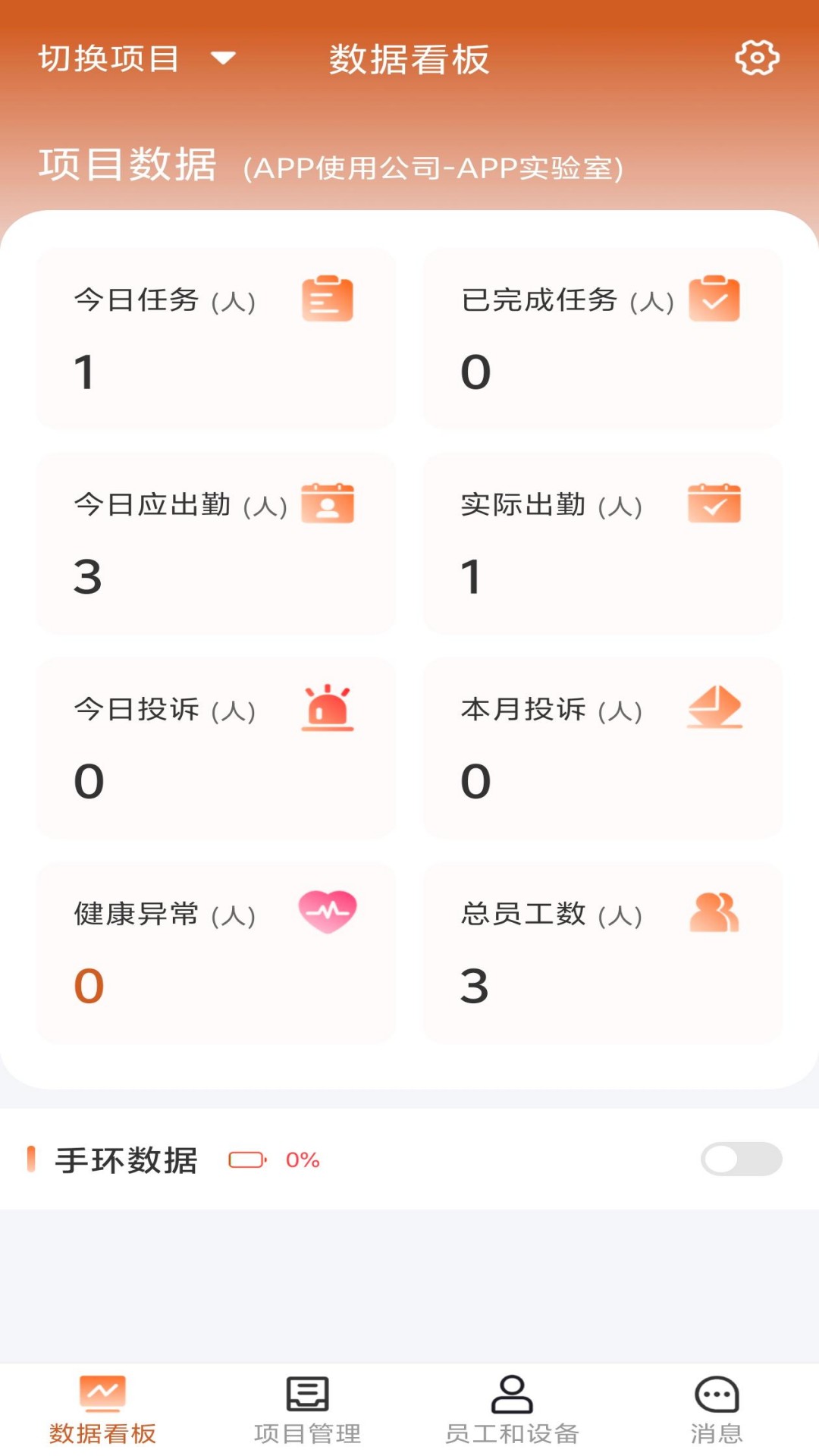
Task: Click the 本月投诉 envelope icon
Action: click(714, 708)
